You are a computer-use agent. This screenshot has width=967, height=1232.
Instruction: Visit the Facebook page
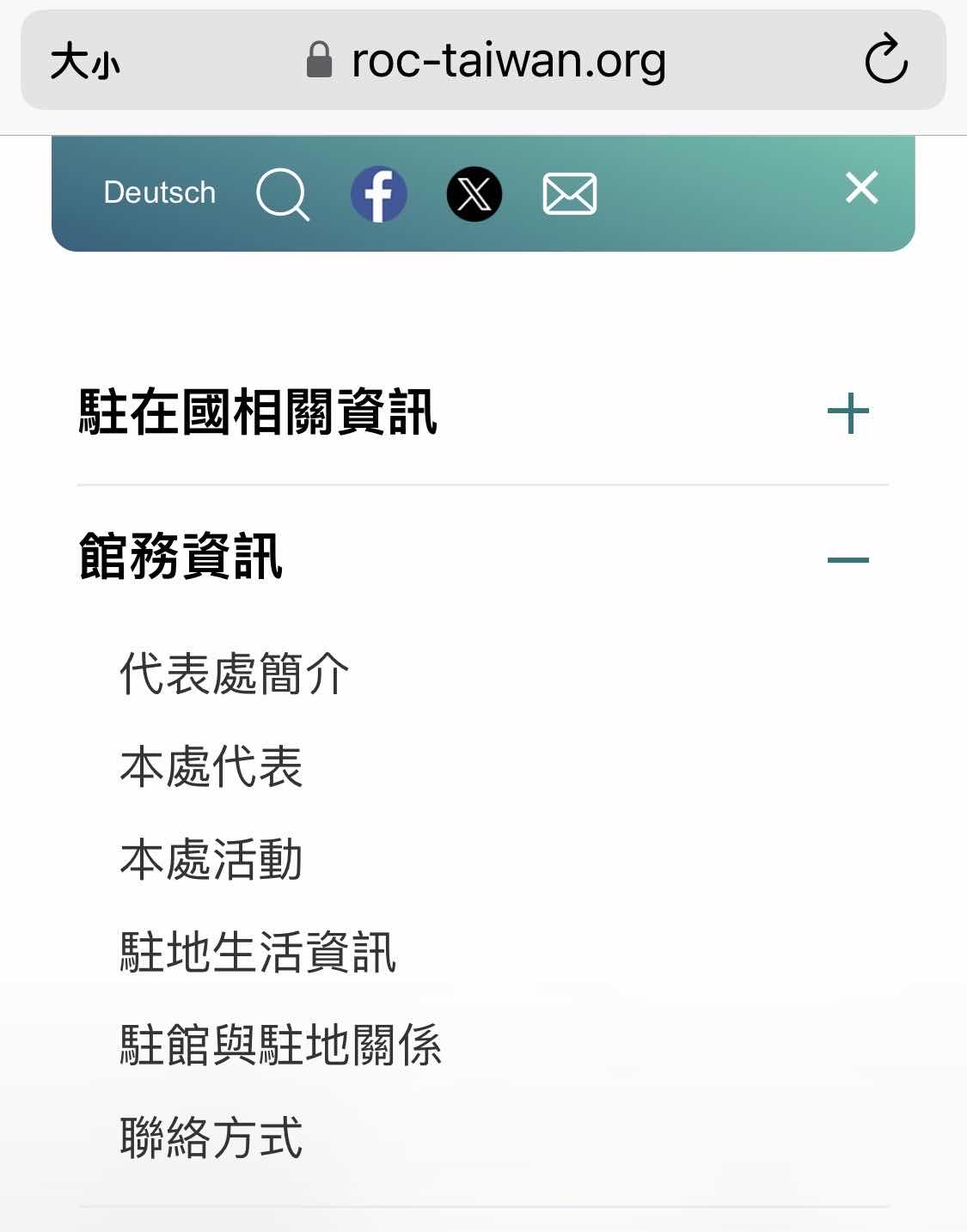pyautogui.click(x=379, y=194)
